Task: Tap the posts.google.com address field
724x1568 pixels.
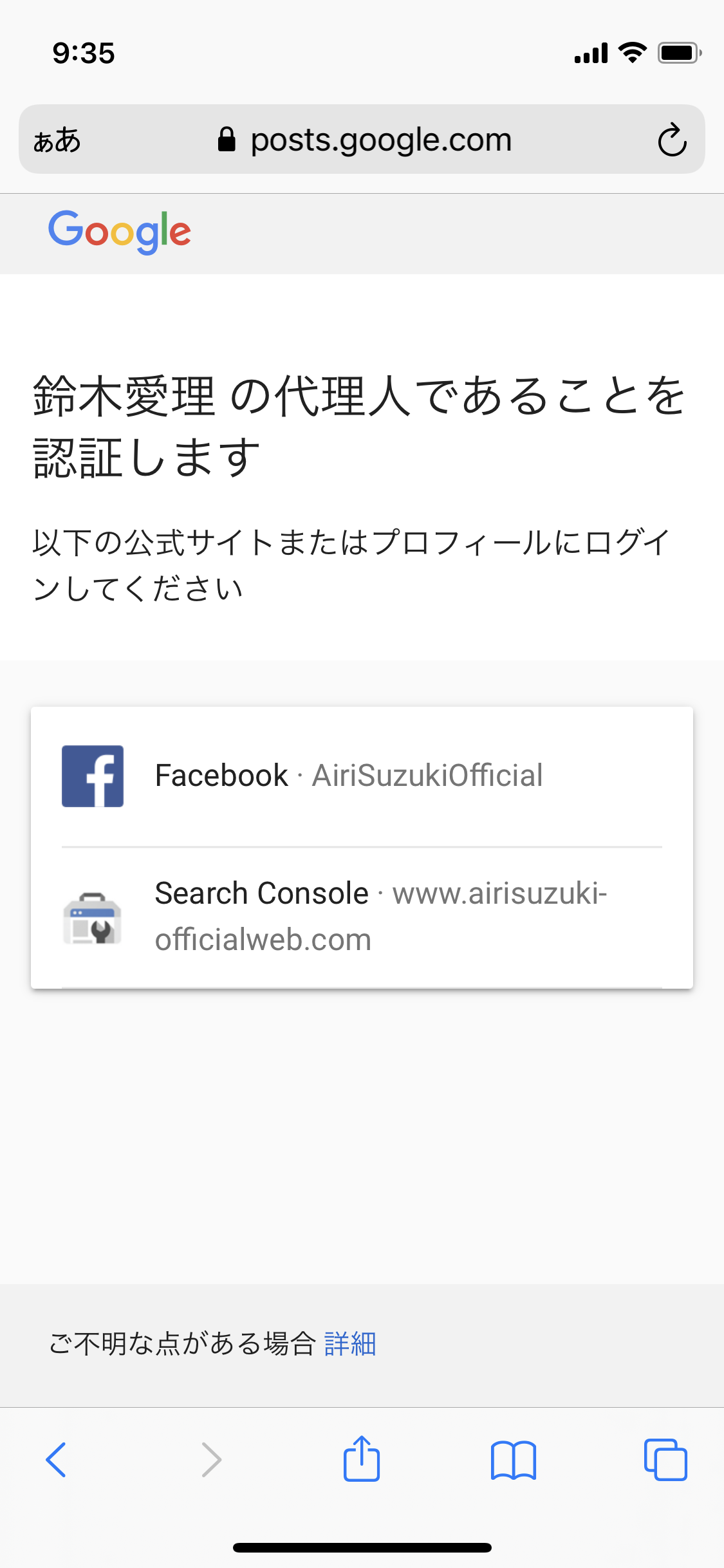Action: point(380,140)
